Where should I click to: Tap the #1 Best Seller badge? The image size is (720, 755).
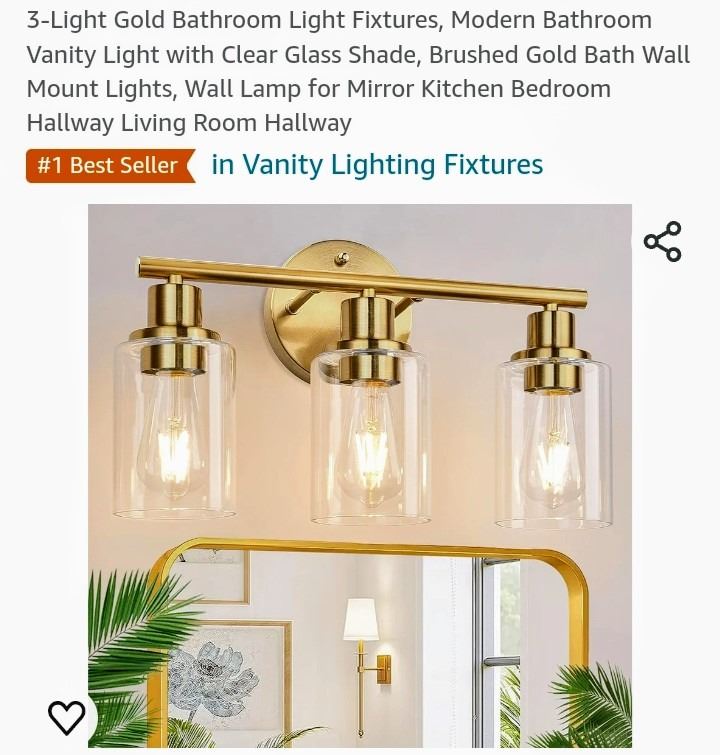tap(108, 166)
